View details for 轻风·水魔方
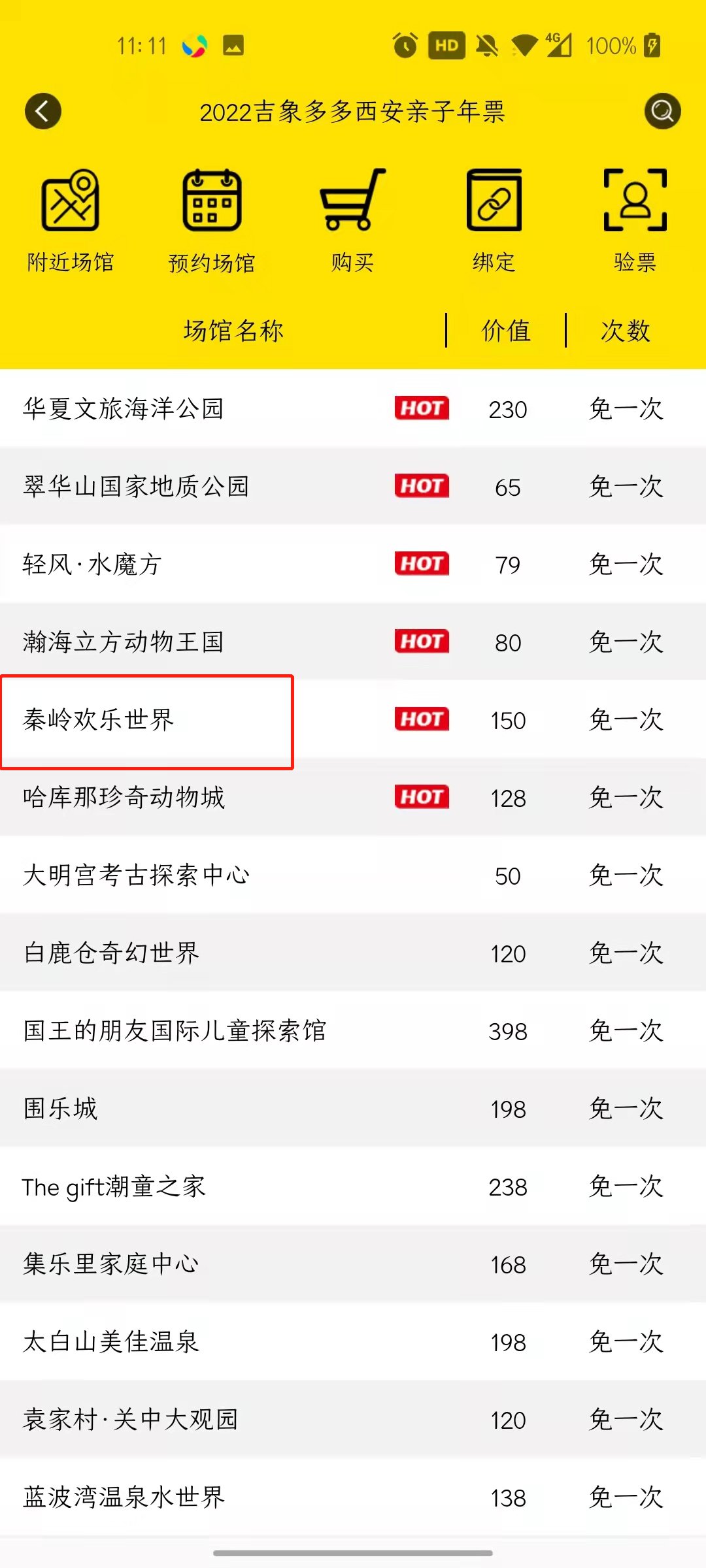Screen dimensions: 706x1568 tap(92, 564)
